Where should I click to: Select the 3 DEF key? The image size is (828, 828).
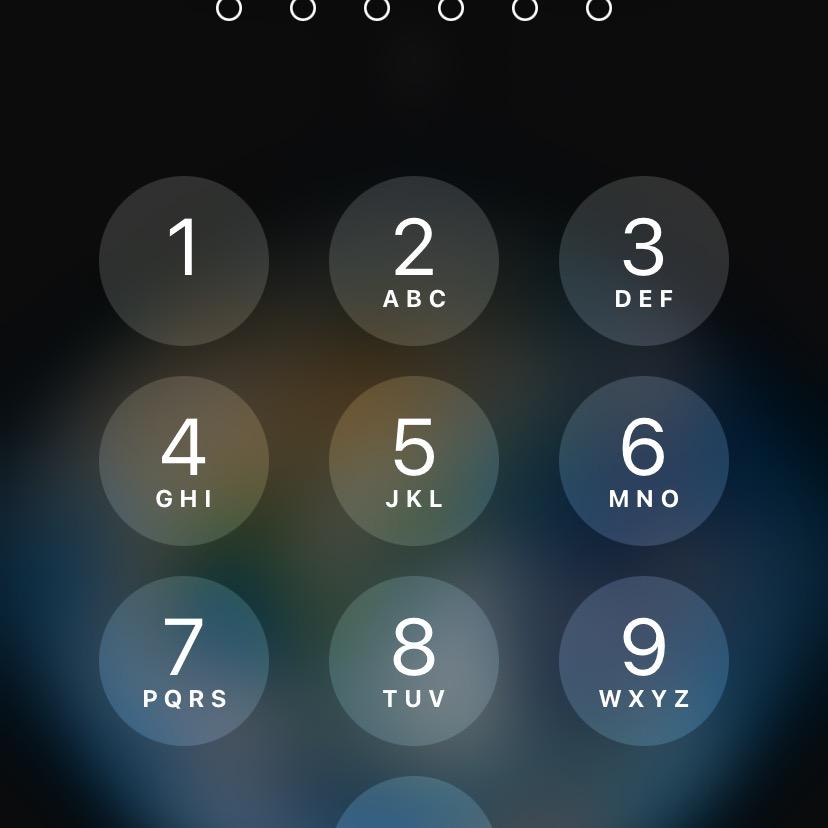pos(644,261)
